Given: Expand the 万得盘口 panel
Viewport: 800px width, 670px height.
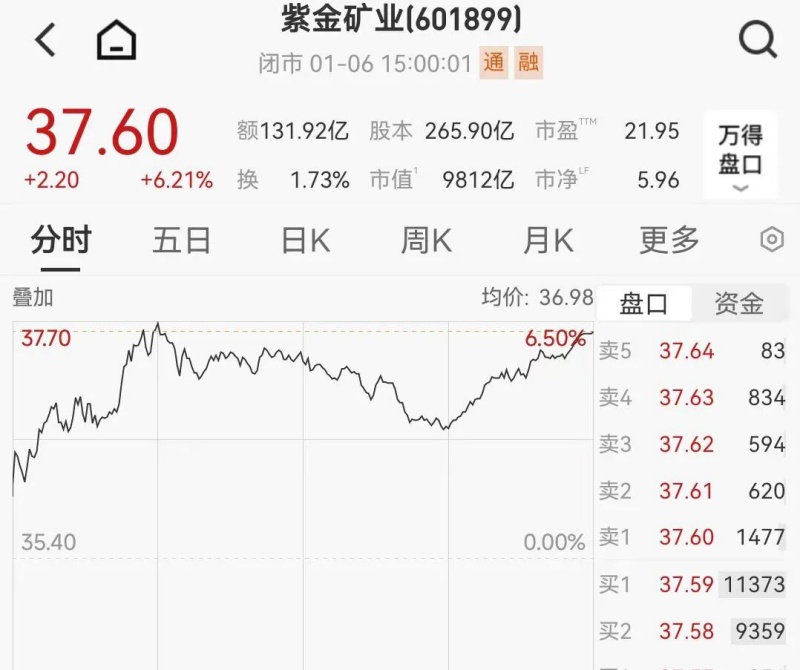Looking at the screenshot, I should 740,156.
